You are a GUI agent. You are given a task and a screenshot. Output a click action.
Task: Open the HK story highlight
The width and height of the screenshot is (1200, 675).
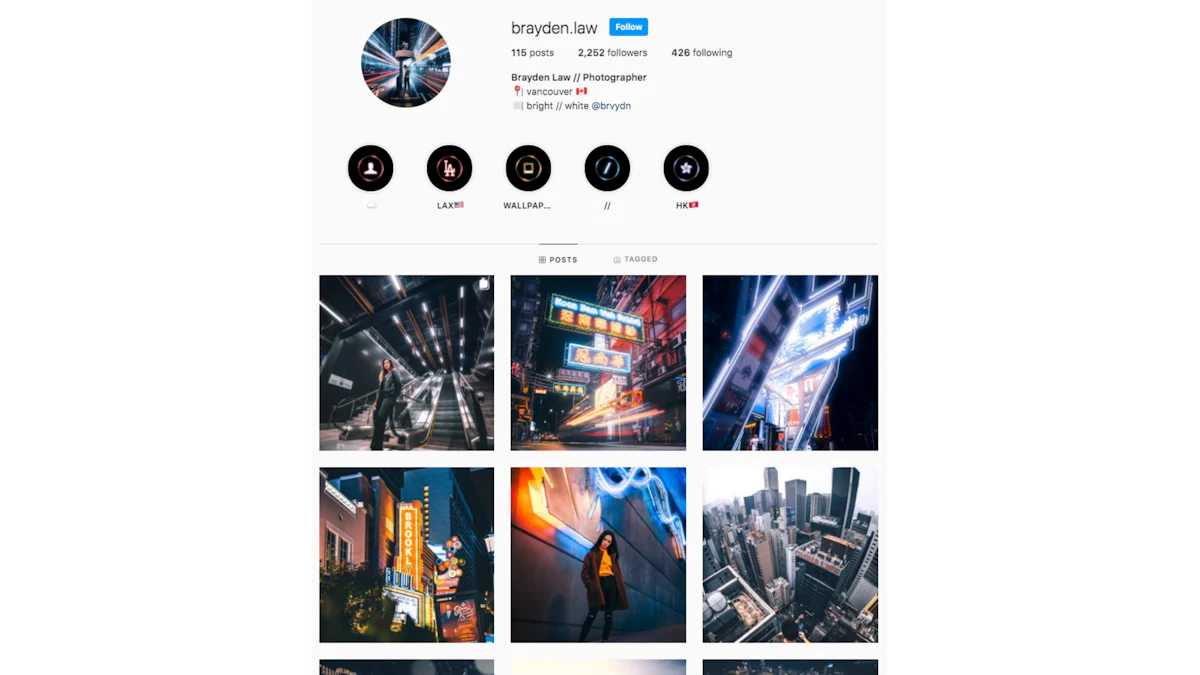pos(686,169)
